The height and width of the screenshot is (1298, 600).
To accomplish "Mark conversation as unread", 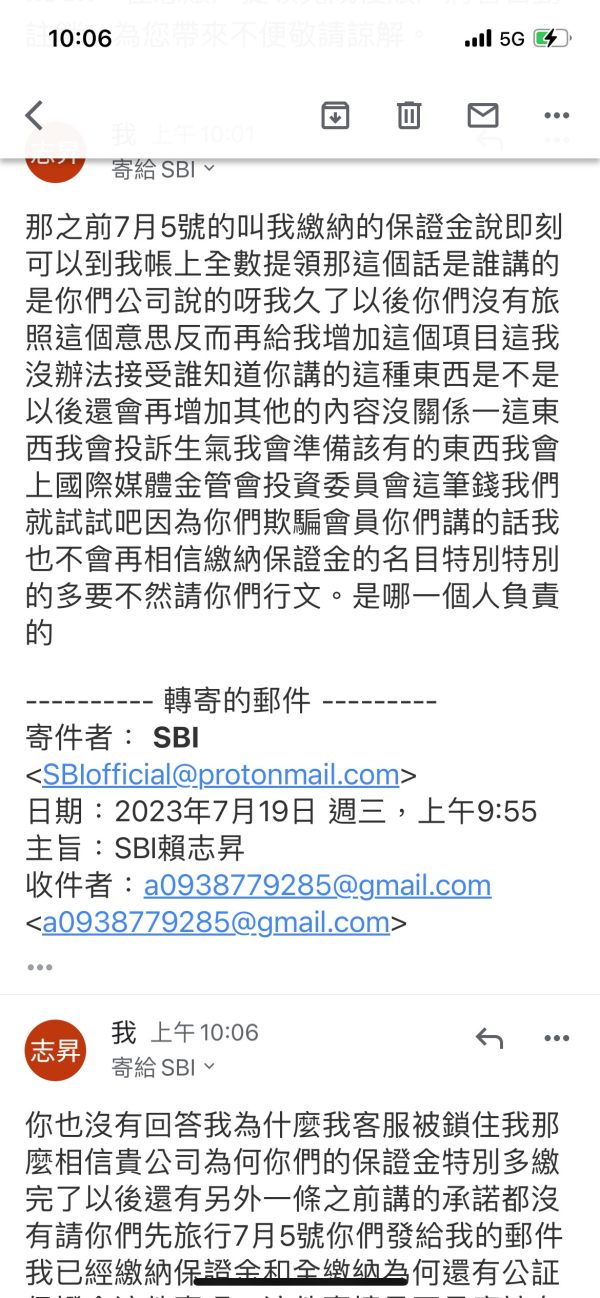I will (x=483, y=116).
